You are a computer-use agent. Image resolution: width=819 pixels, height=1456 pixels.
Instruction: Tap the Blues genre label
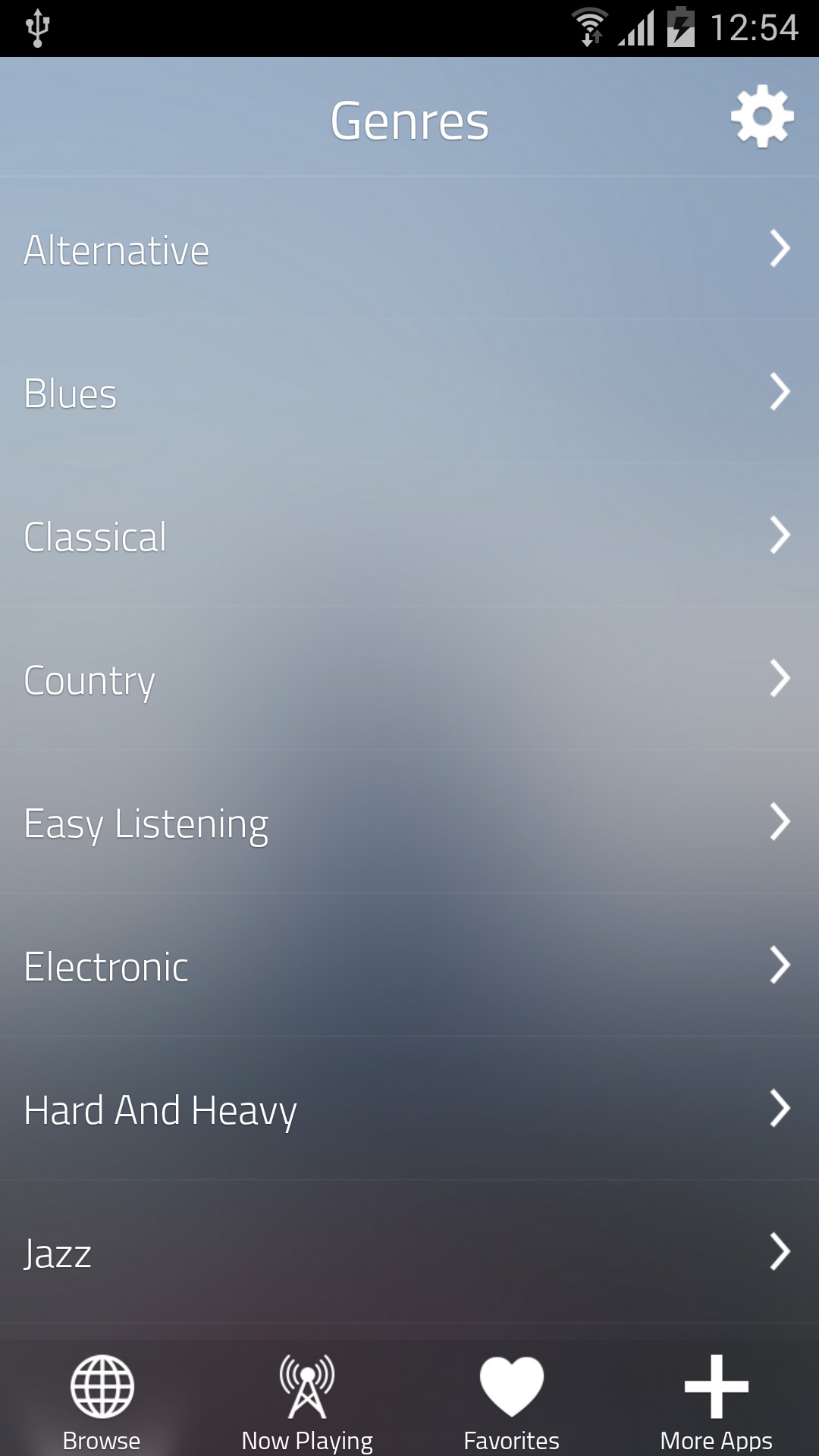[70, 391]
